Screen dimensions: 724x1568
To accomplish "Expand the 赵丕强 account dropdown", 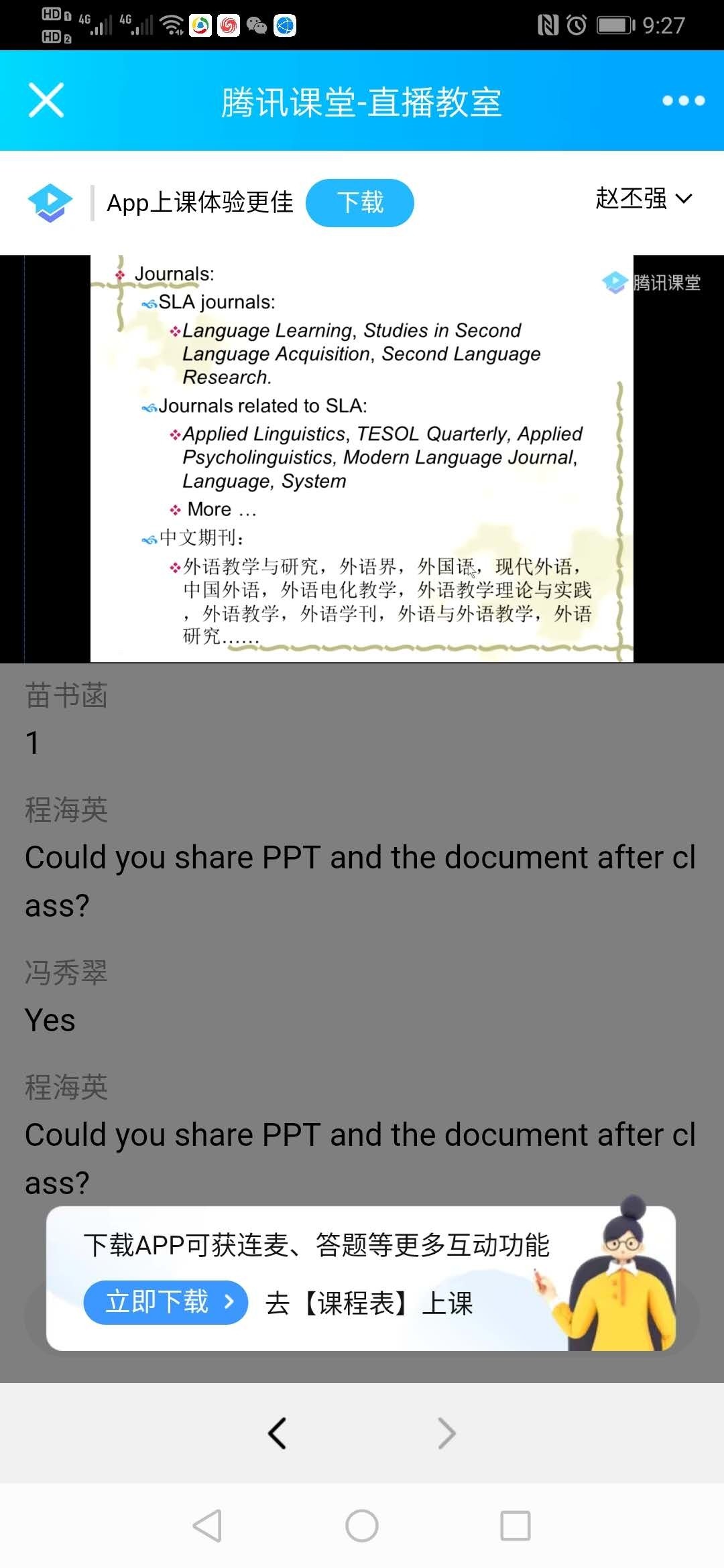I will 643,198.
